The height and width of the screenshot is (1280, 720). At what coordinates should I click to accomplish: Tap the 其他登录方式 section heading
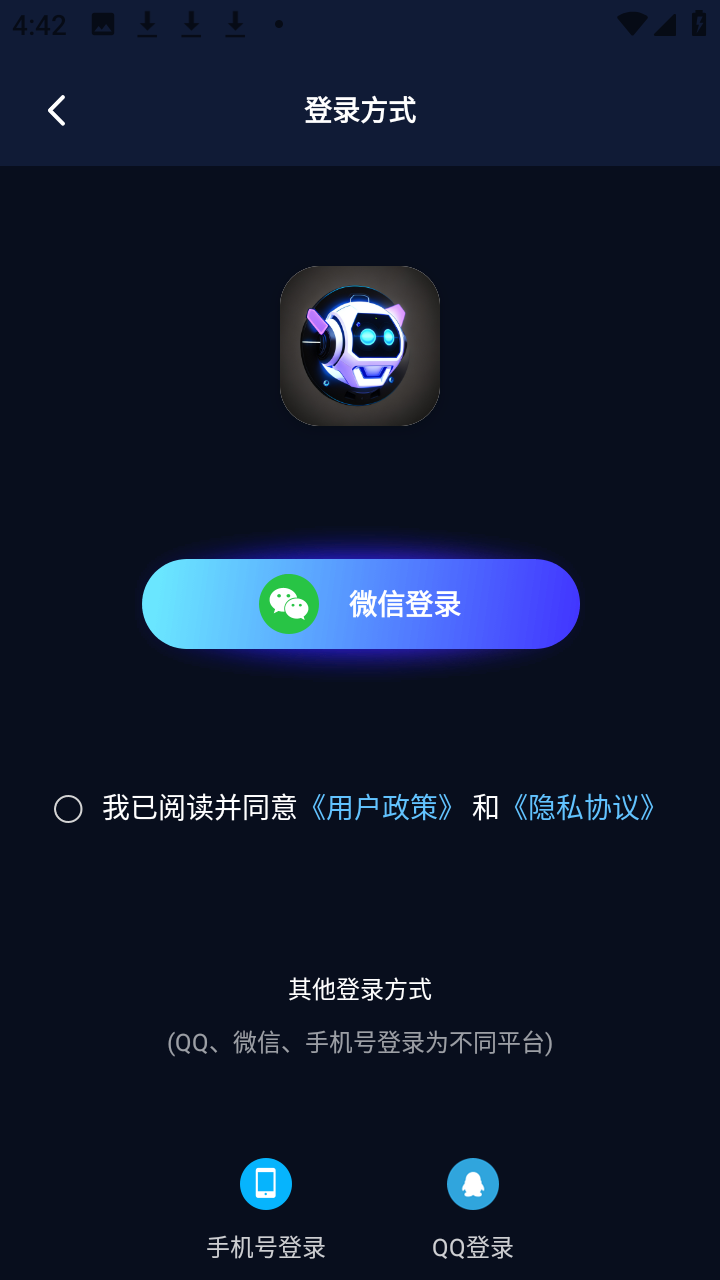(360, 988)
